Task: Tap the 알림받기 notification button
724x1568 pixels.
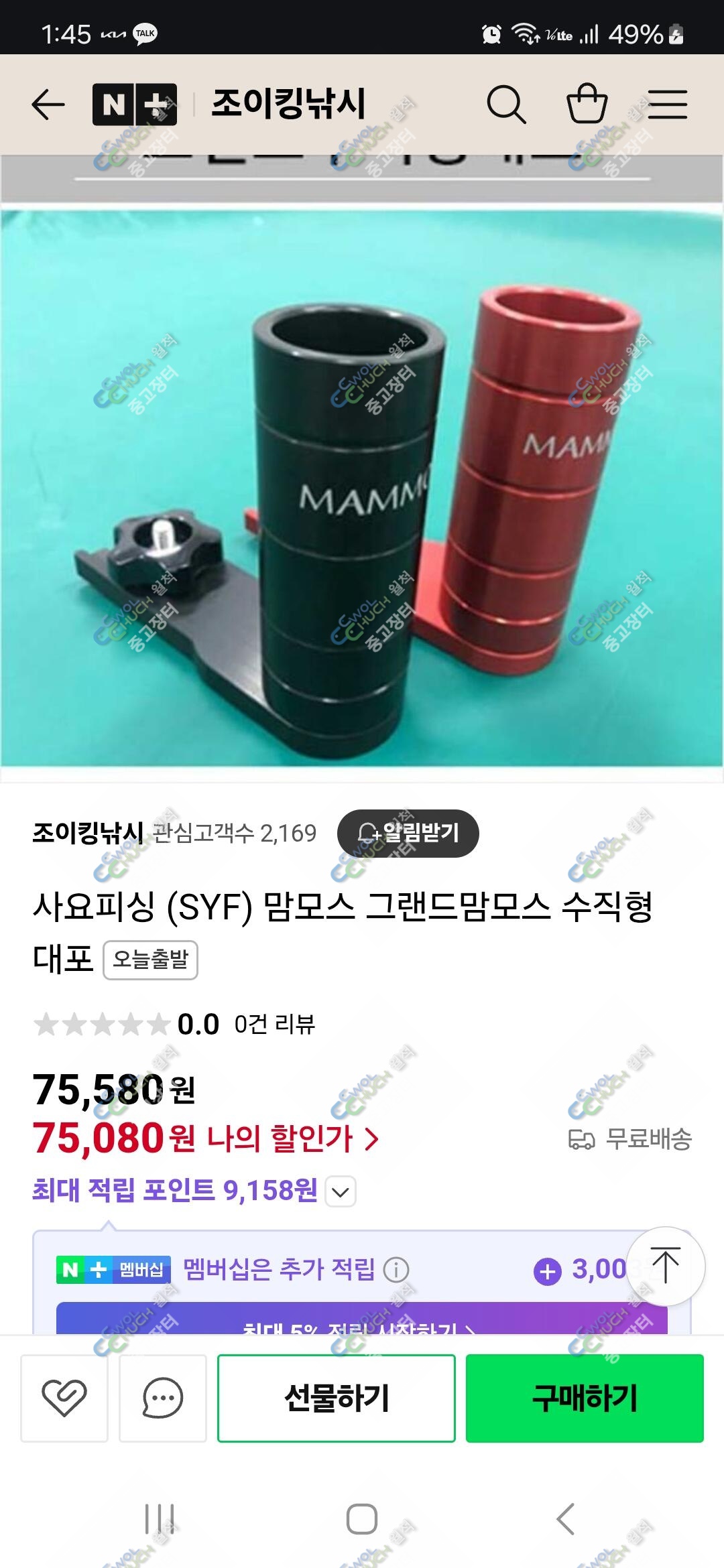Action: point(408,833)
